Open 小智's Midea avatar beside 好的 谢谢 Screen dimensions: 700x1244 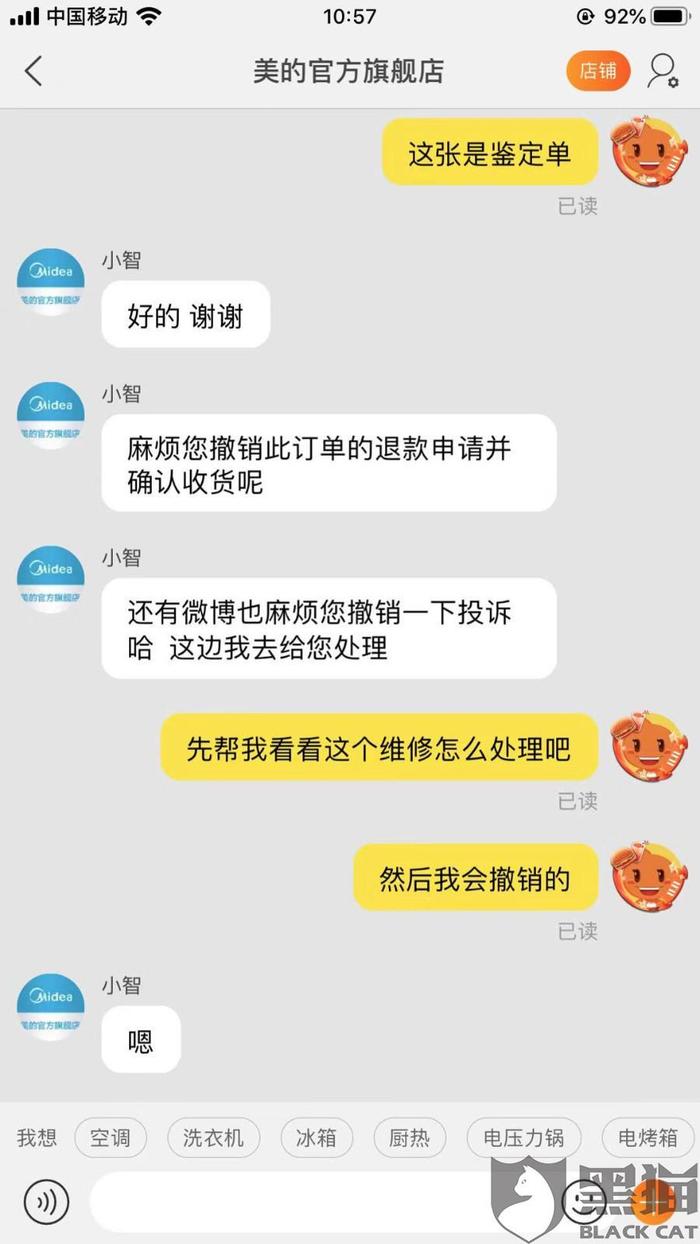51,282
